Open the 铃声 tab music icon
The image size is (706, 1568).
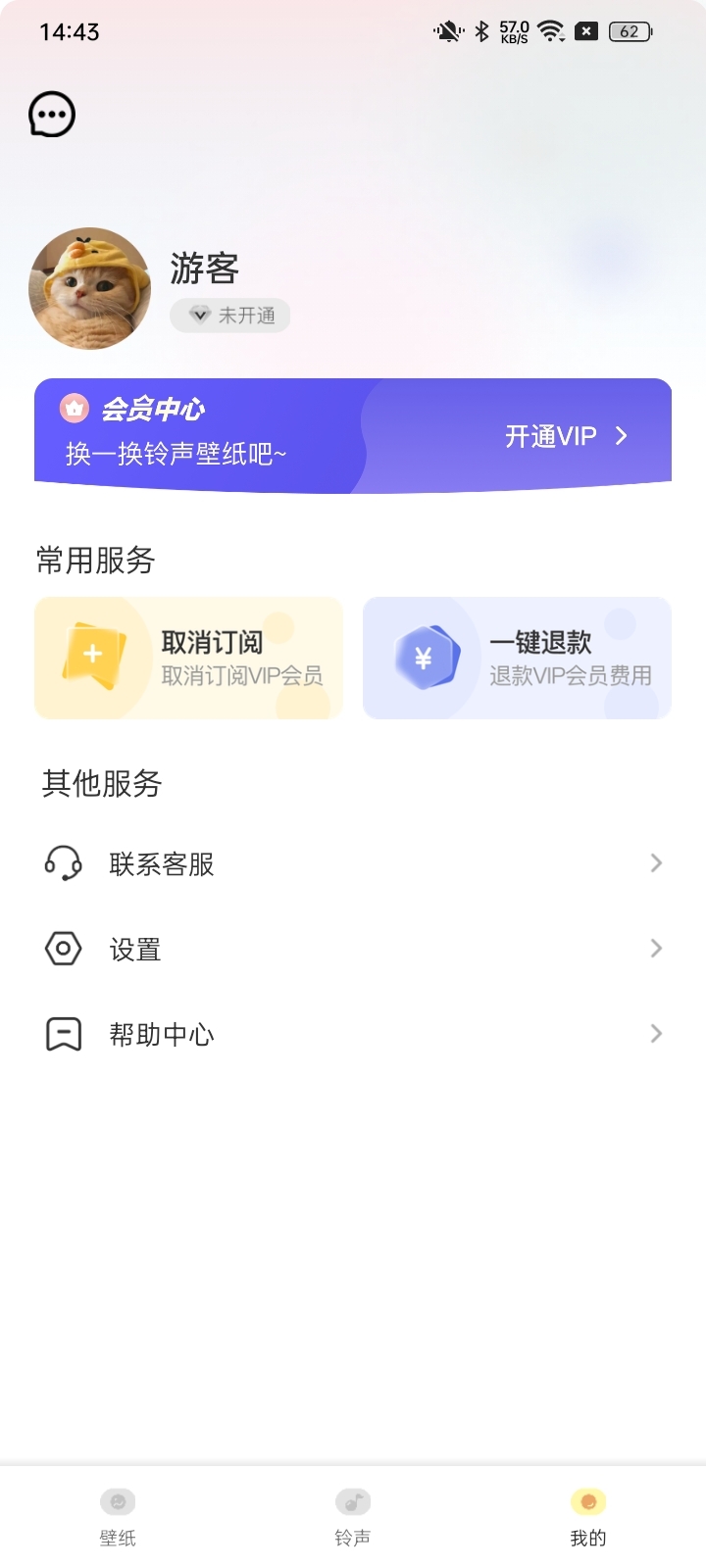(352, 1501)
